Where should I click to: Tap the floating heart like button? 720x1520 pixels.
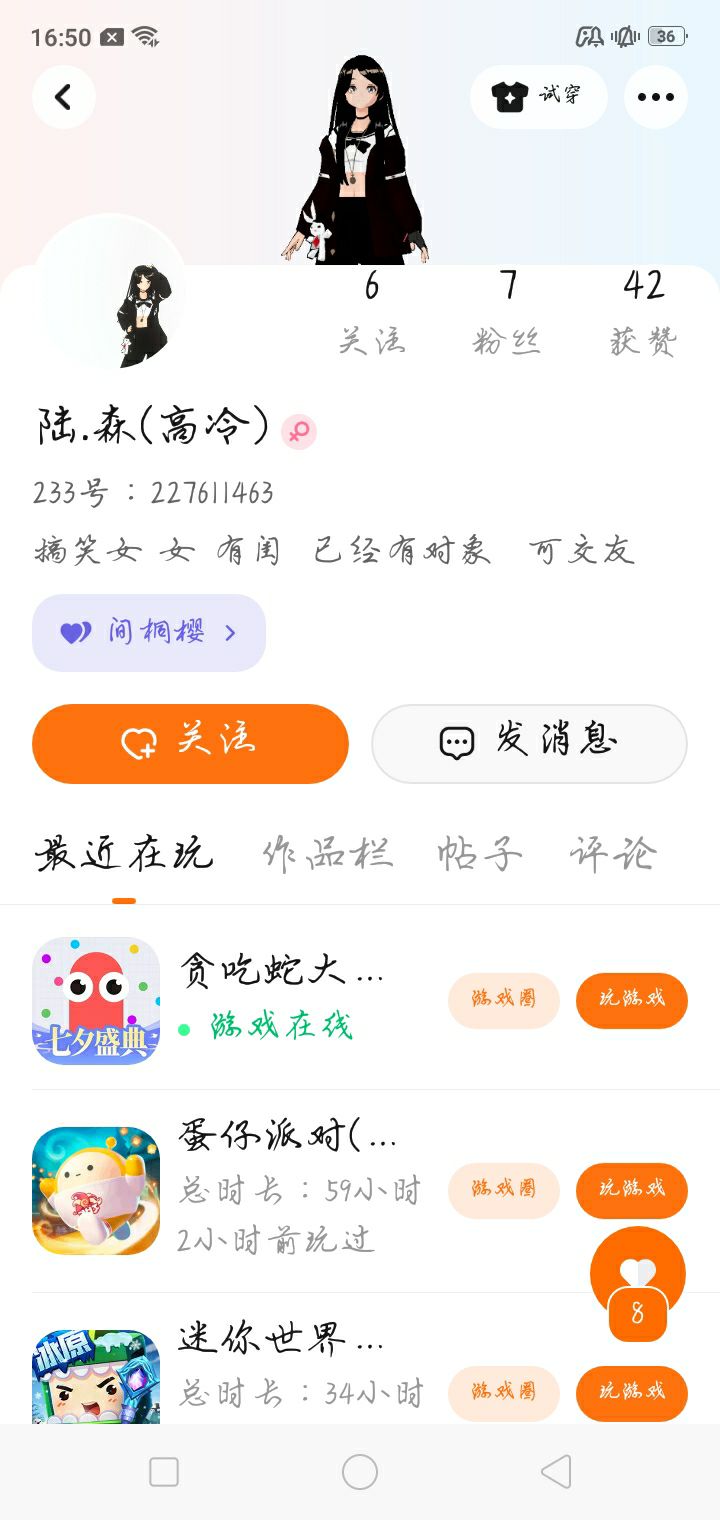coord(637,1270)
